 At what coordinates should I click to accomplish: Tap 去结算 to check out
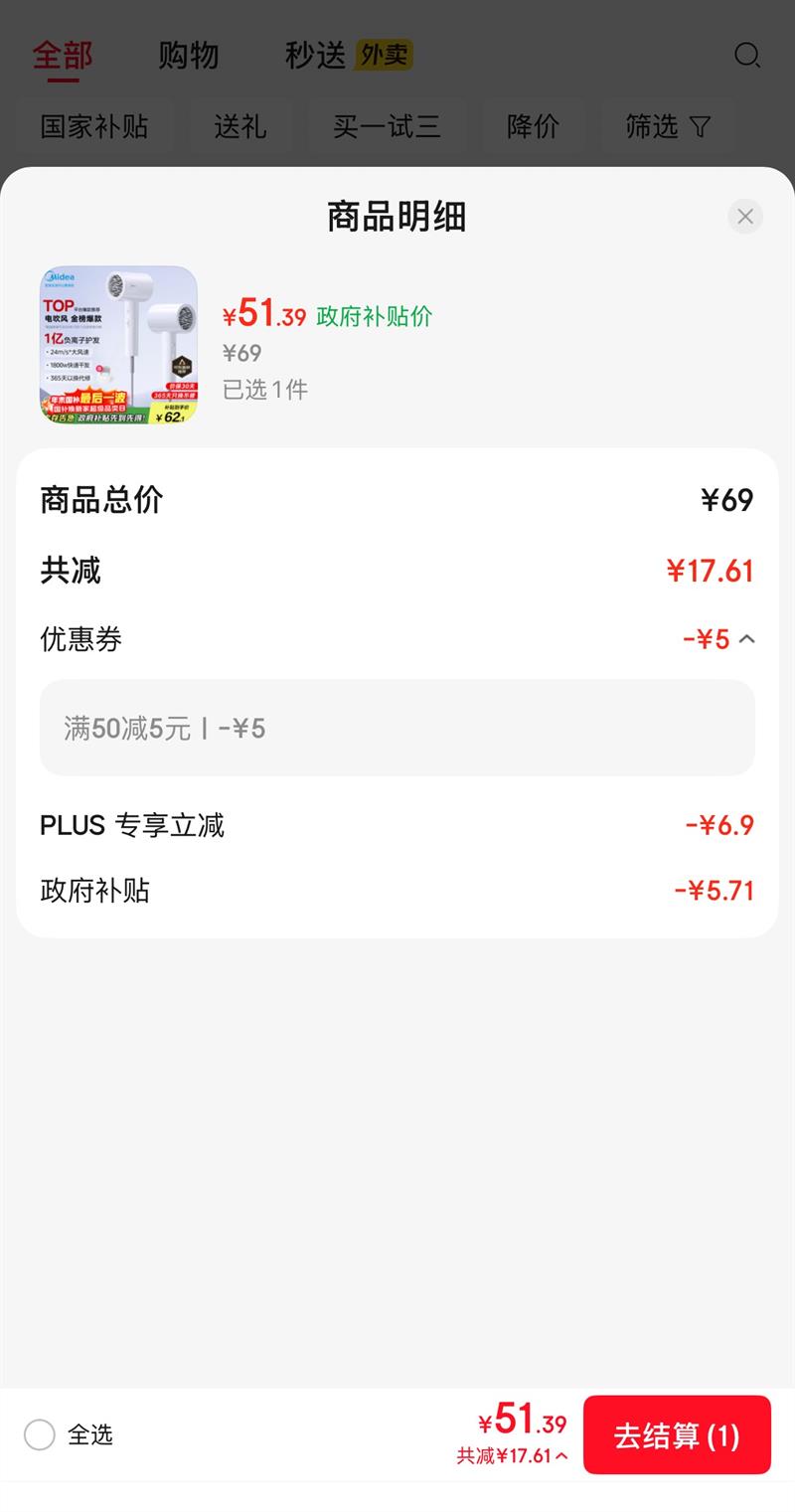tap(677, 1434)
